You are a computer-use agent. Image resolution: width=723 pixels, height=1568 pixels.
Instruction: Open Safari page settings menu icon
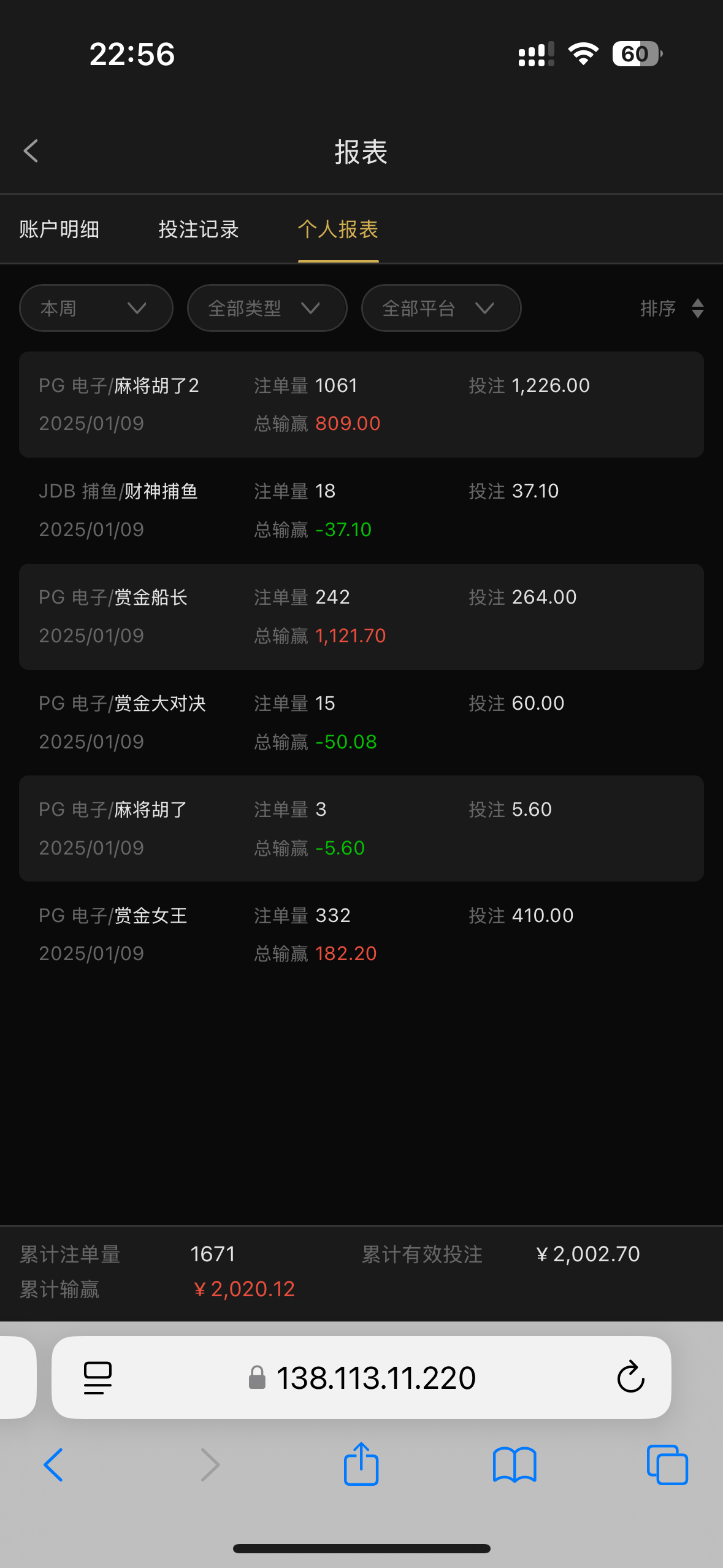(x=98, y=1378)
